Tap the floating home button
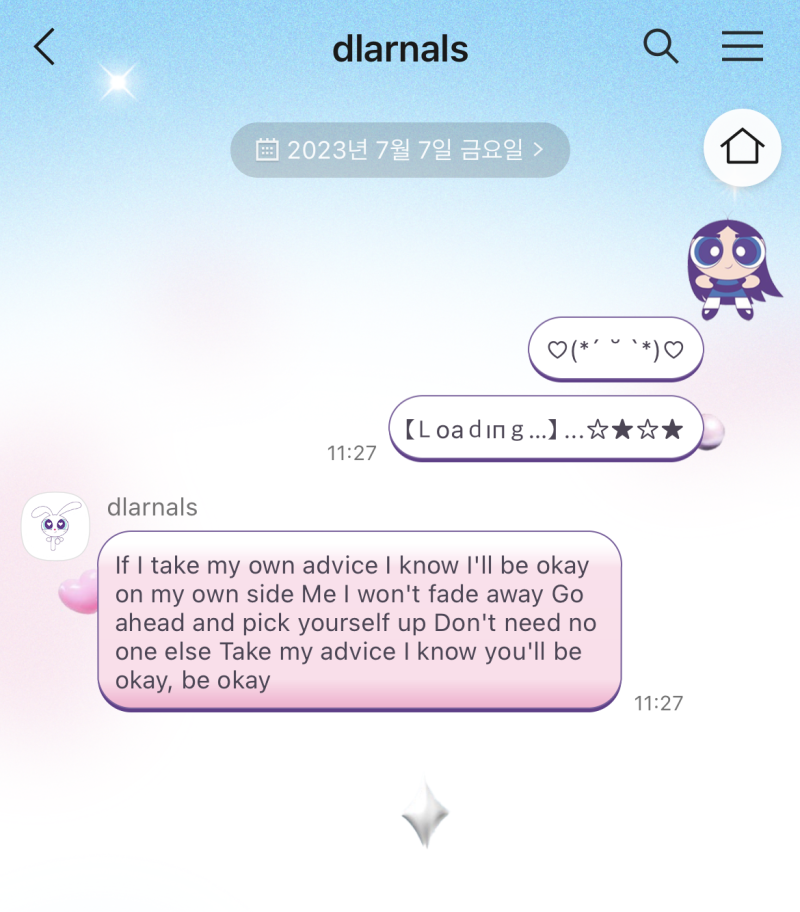The width and height of the screenshot is (800, 912). point(741,147)
